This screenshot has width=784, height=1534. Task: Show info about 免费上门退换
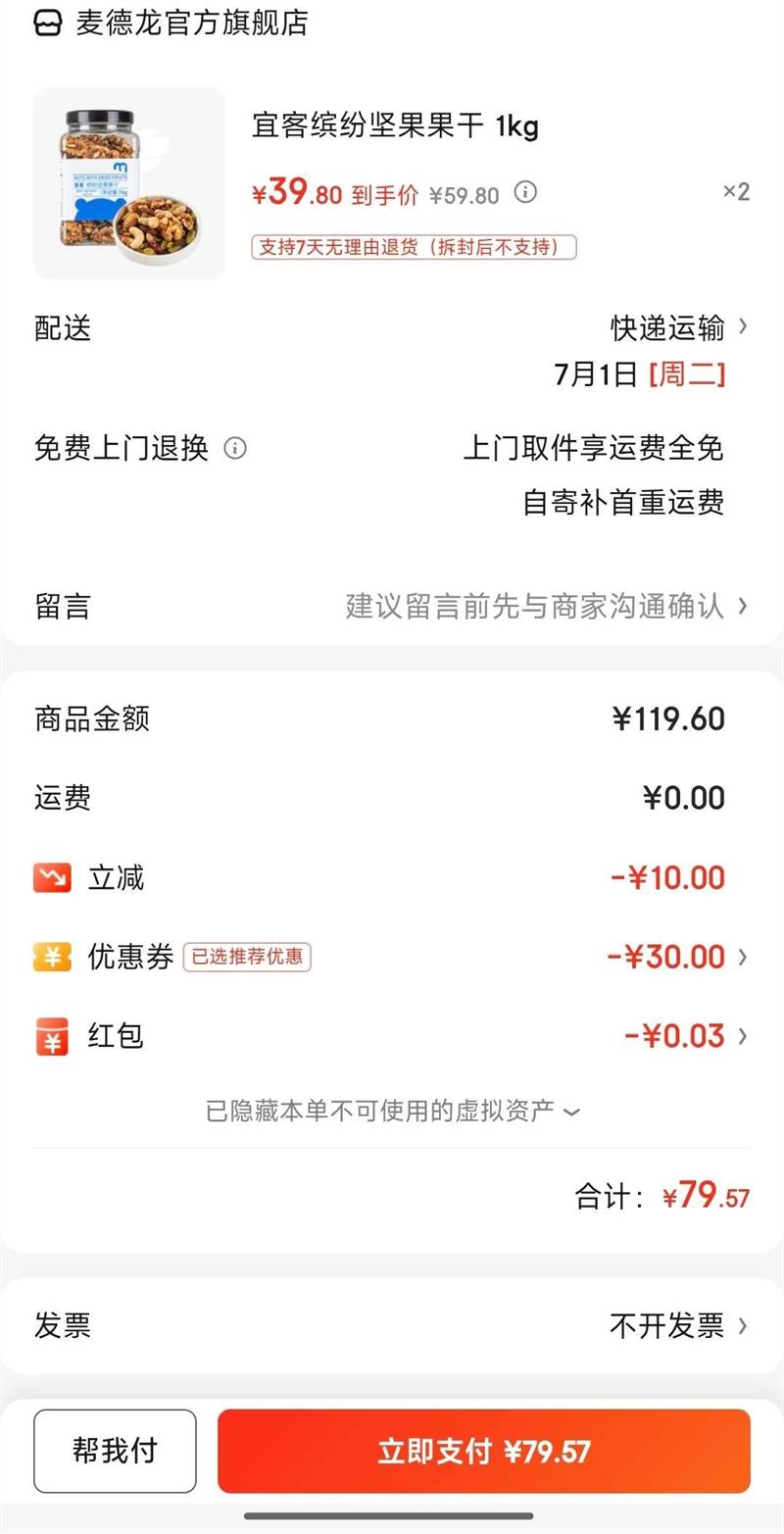(235, 449)
